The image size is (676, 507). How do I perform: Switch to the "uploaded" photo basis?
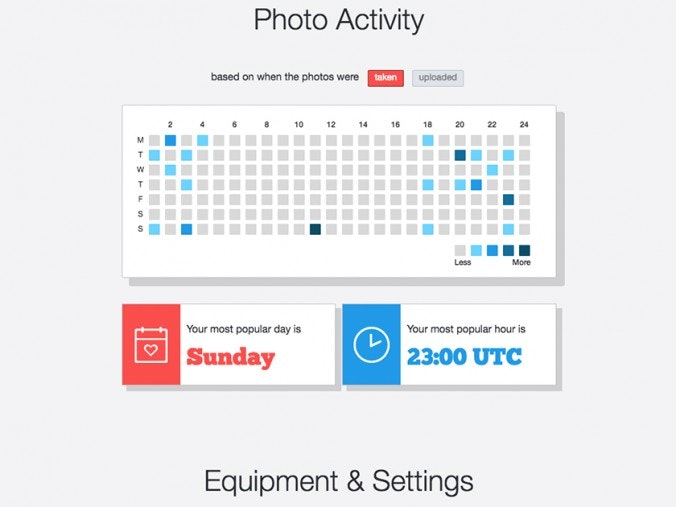pos(438,77)
